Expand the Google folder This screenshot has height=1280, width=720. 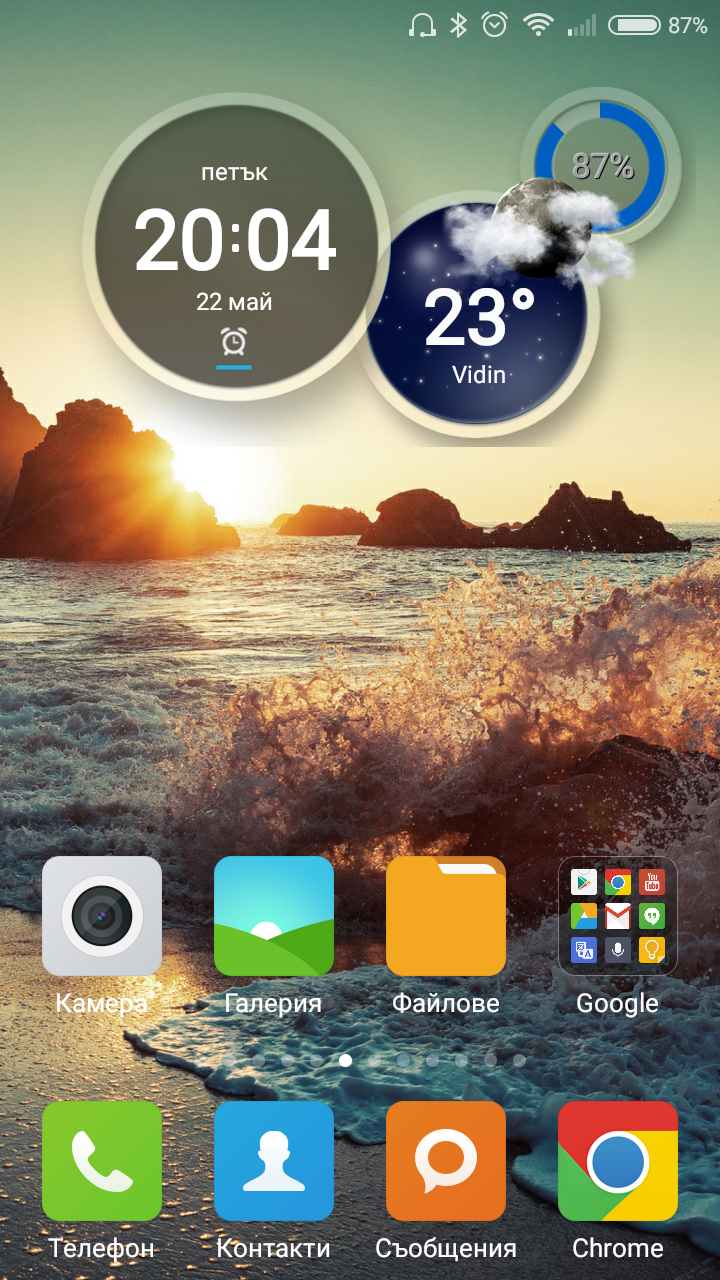point(618,916)
